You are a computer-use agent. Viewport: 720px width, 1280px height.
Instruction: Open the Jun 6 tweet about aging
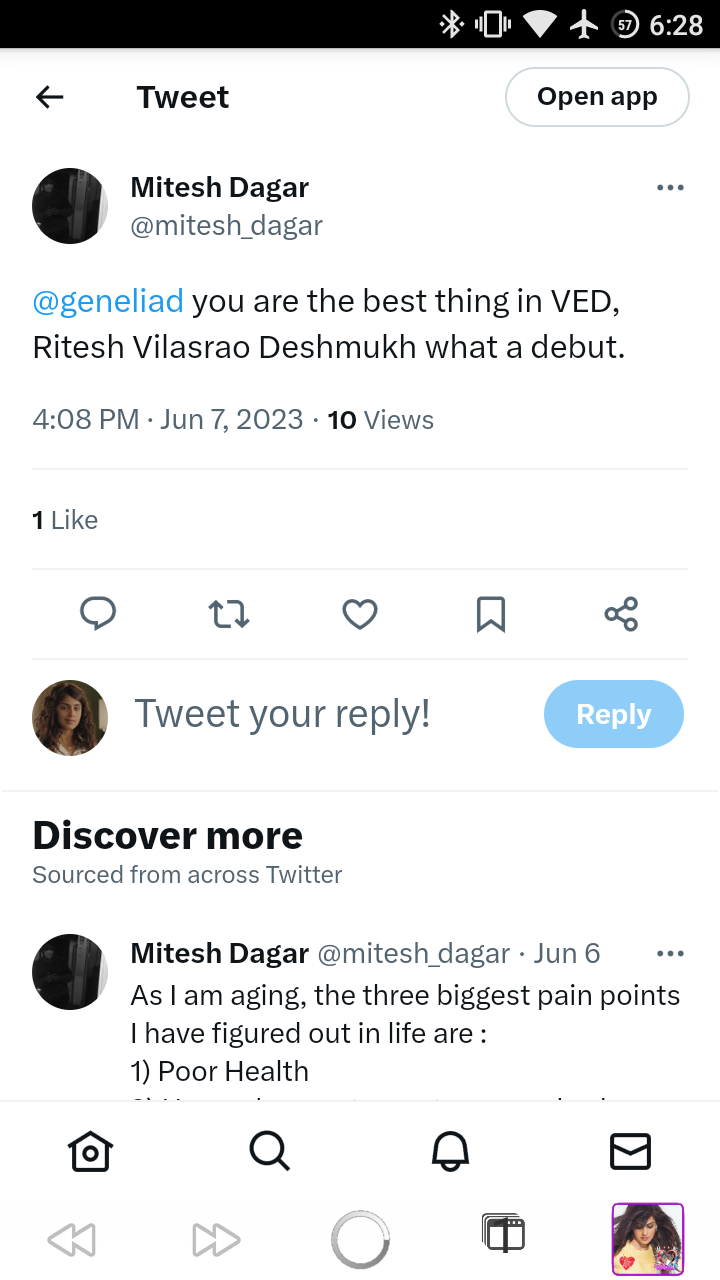405,1033
